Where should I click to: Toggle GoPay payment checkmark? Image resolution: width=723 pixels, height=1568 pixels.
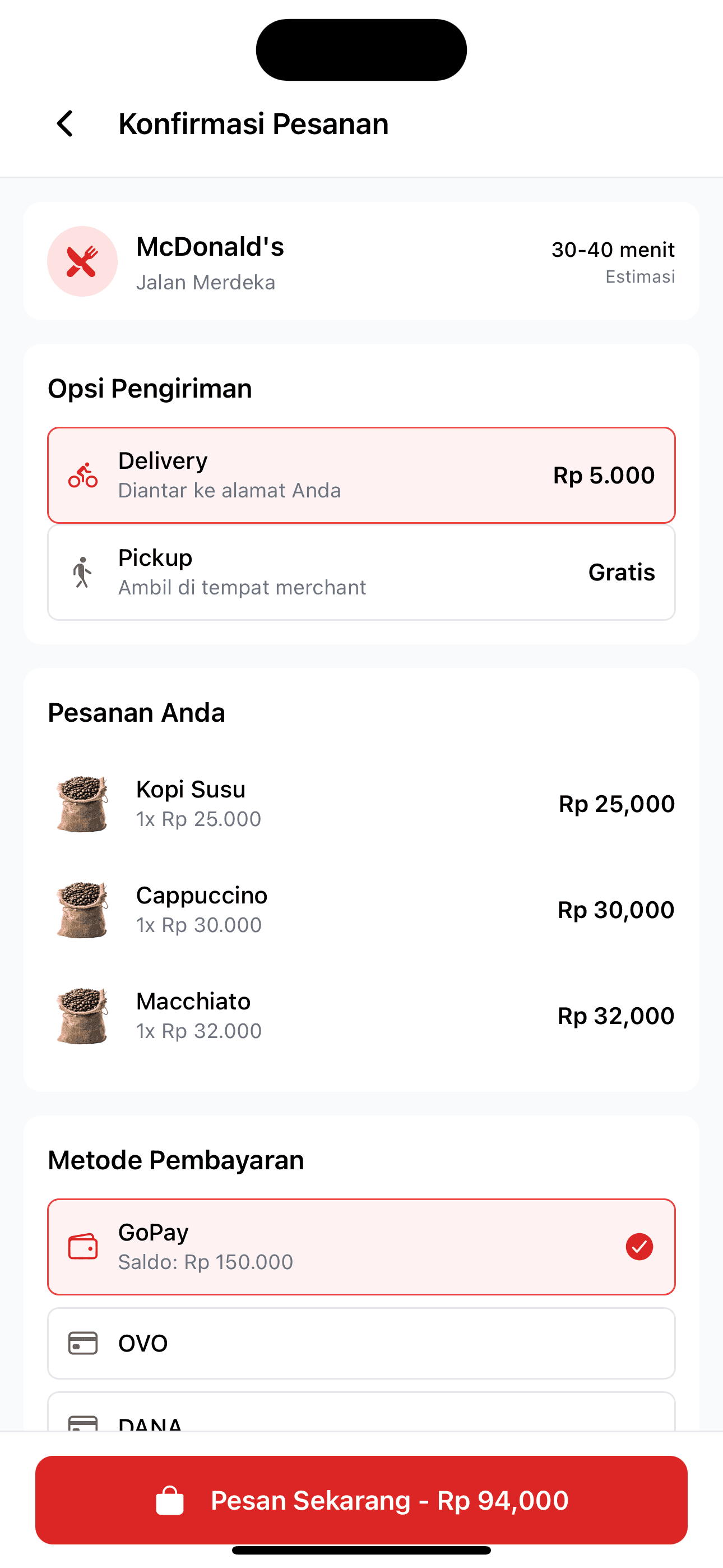point(638,1247)
